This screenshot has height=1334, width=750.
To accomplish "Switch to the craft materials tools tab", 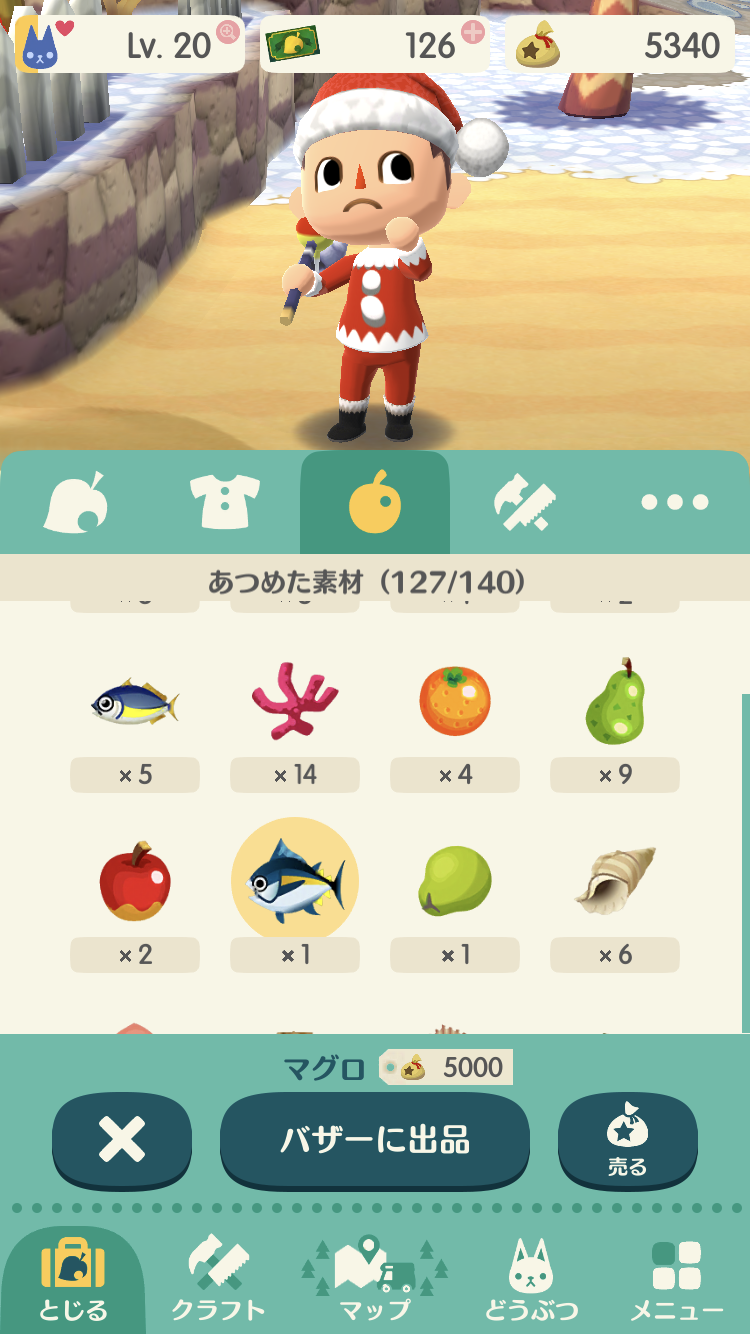I will [525, 502].
